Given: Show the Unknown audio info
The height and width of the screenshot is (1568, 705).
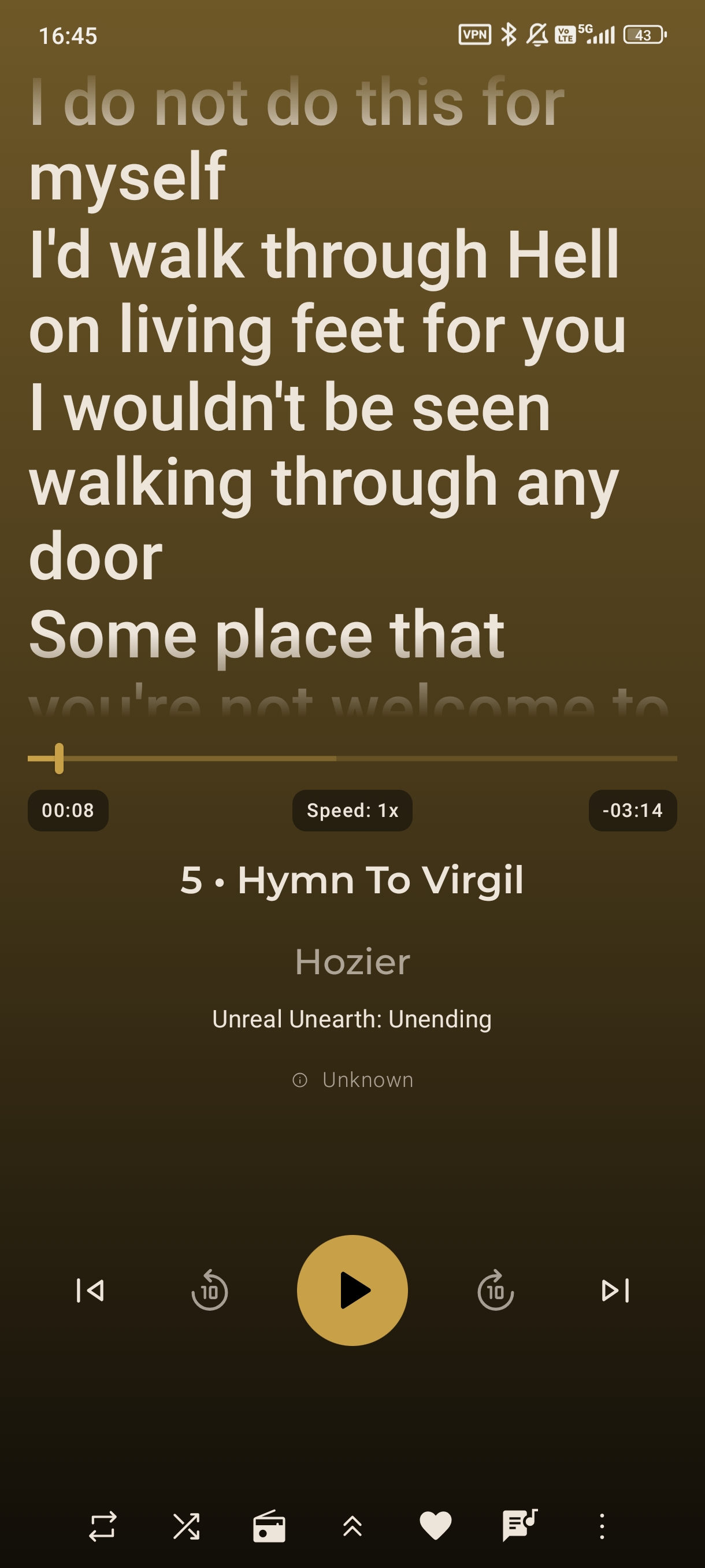Looking at the screenshot, I should pyautogui.click(x=353, y=1080).
